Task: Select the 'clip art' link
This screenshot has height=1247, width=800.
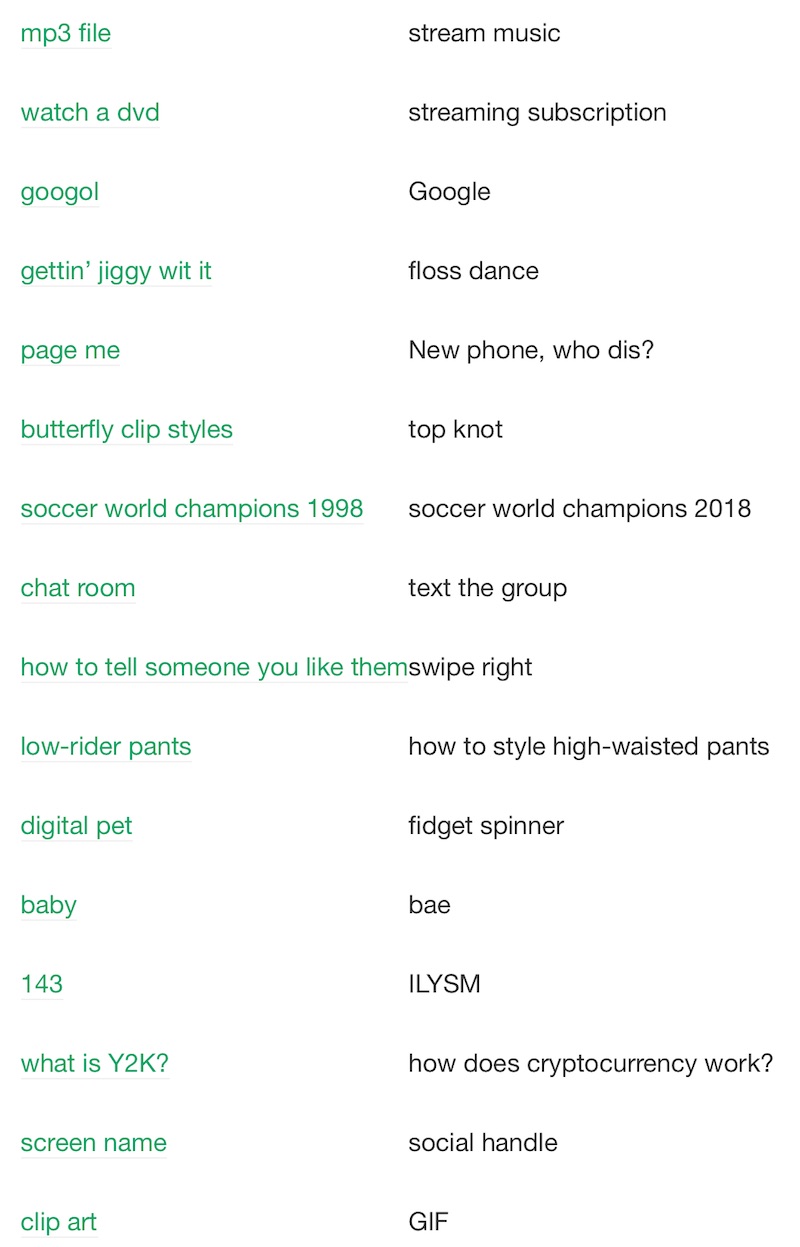Action: click(x=58, y=1222)
